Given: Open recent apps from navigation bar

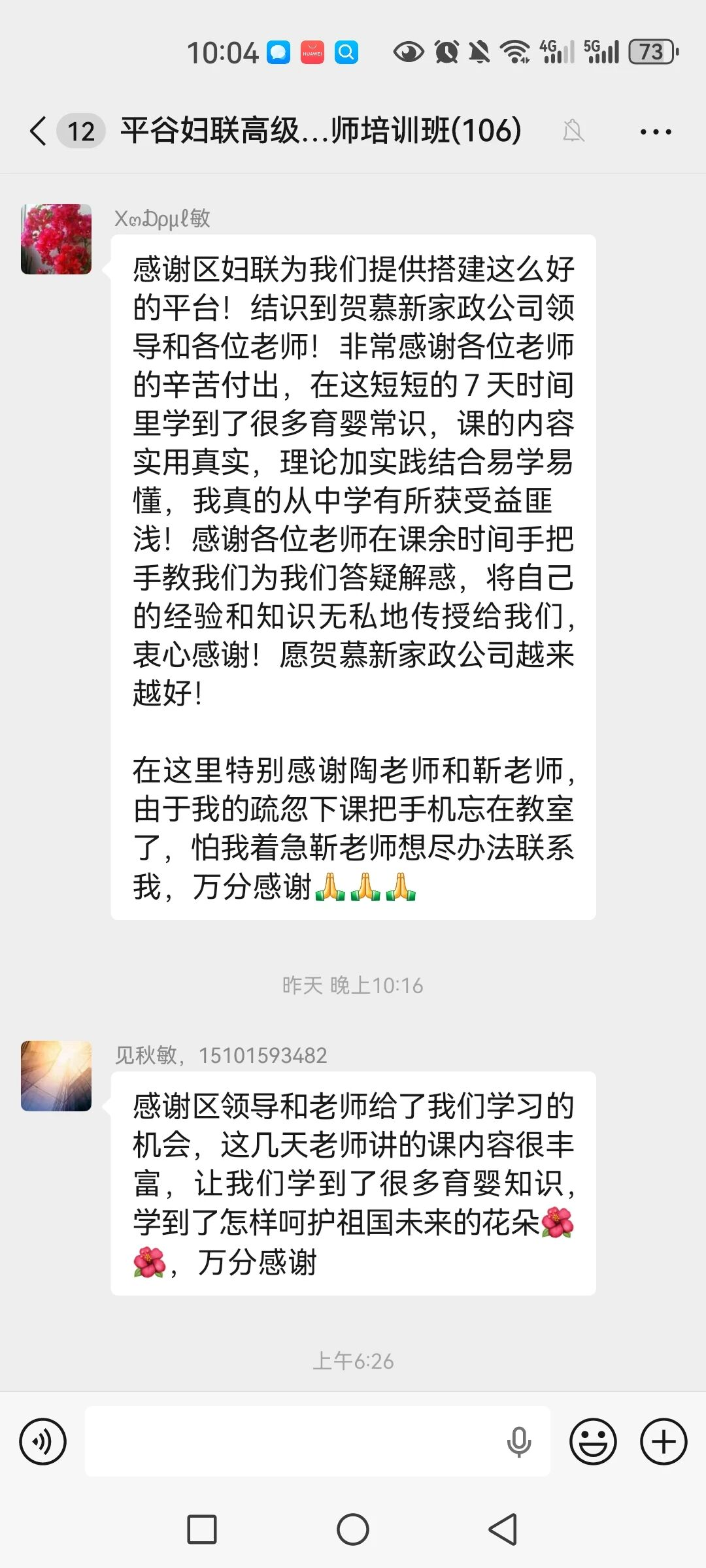Looking at the screenshot, I should [202, 1529].
